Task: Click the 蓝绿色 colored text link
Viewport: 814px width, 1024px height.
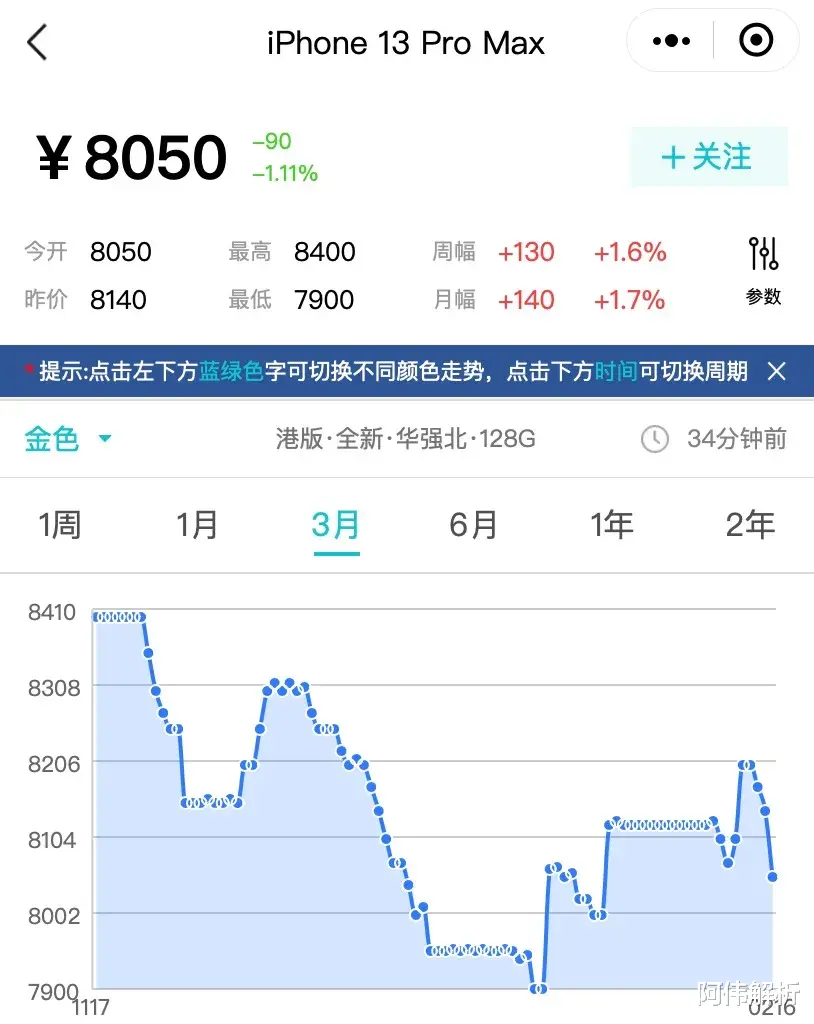Action: click(x=233, y=370)
